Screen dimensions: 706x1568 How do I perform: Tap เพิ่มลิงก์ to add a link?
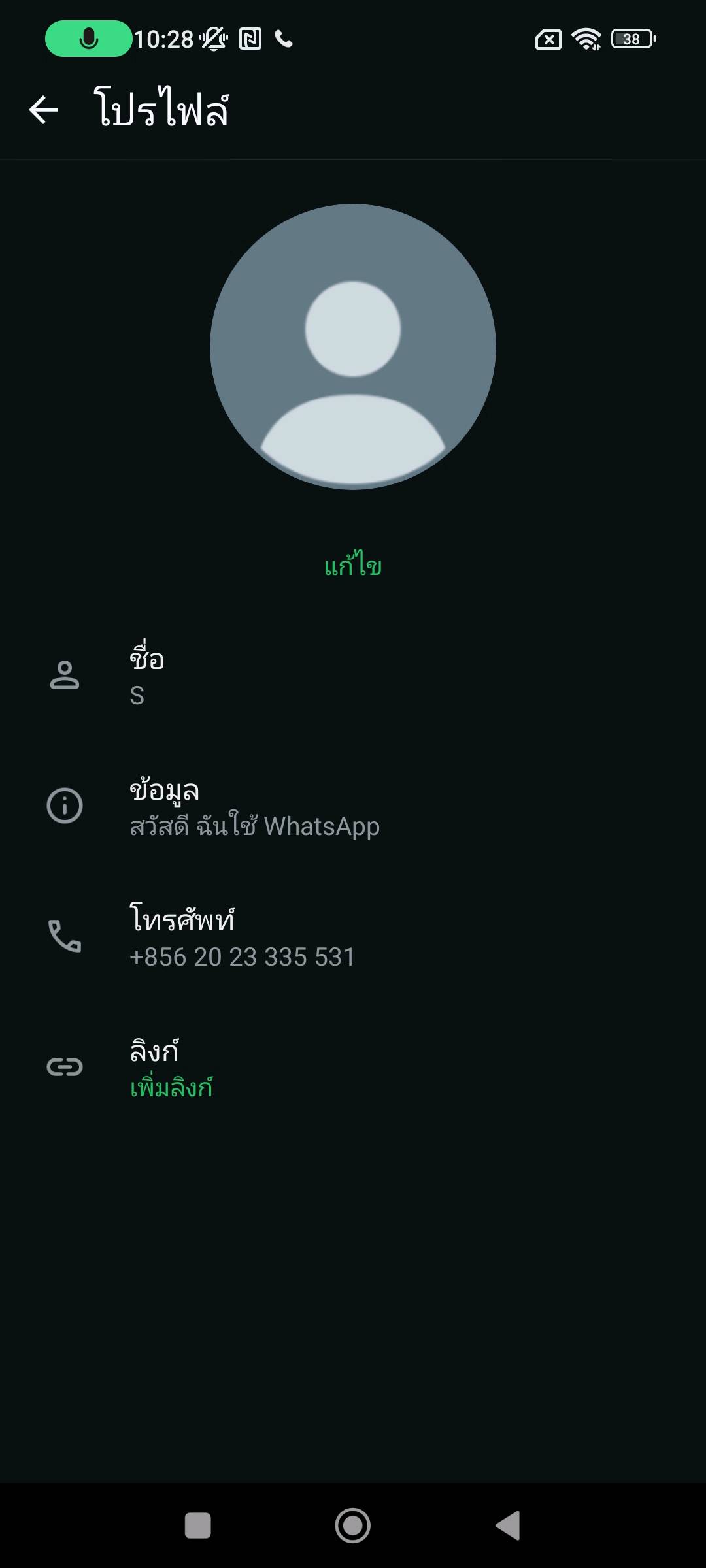click(171, 1088)
